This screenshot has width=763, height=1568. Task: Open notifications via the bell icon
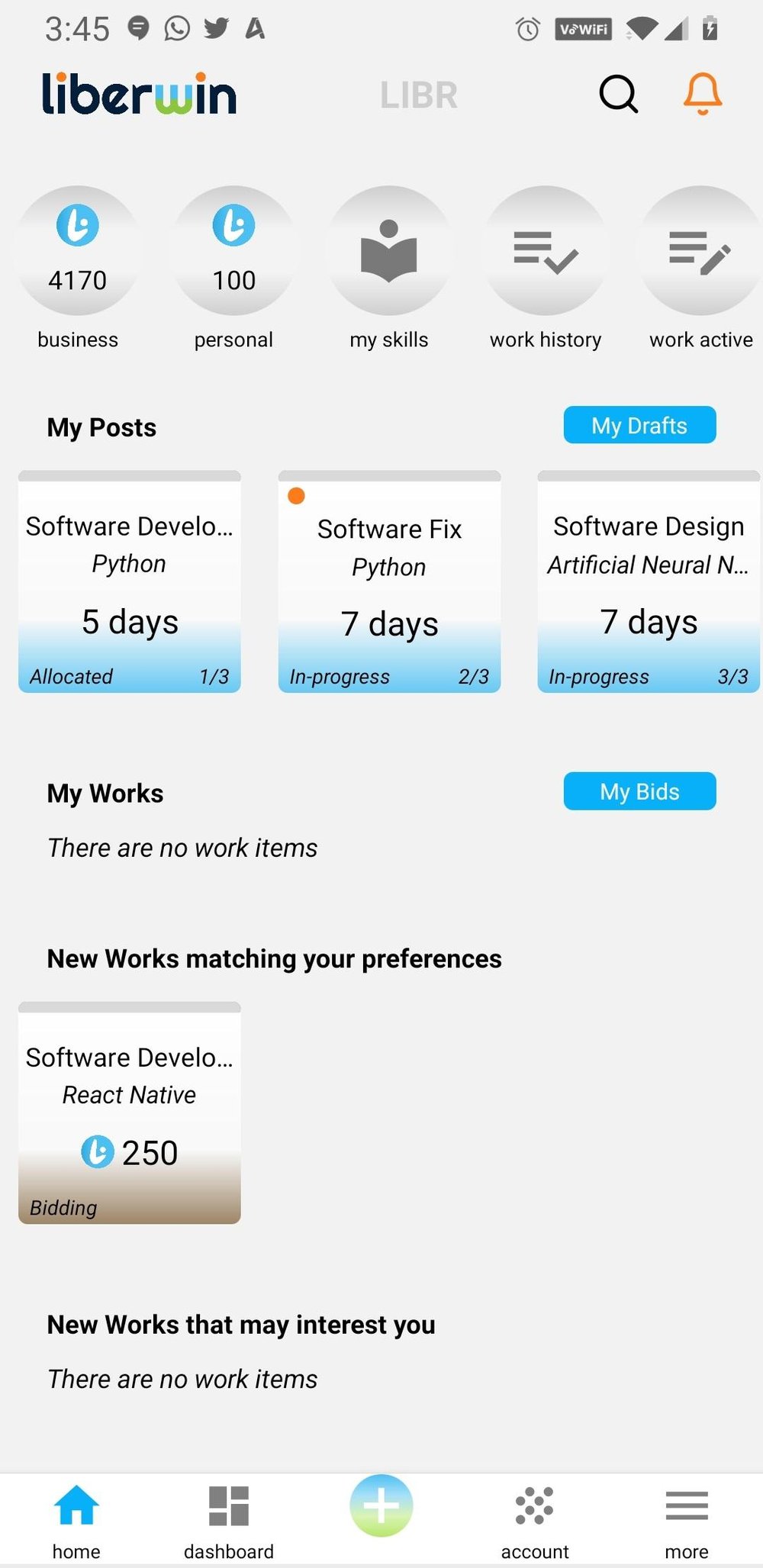[701, 94]
